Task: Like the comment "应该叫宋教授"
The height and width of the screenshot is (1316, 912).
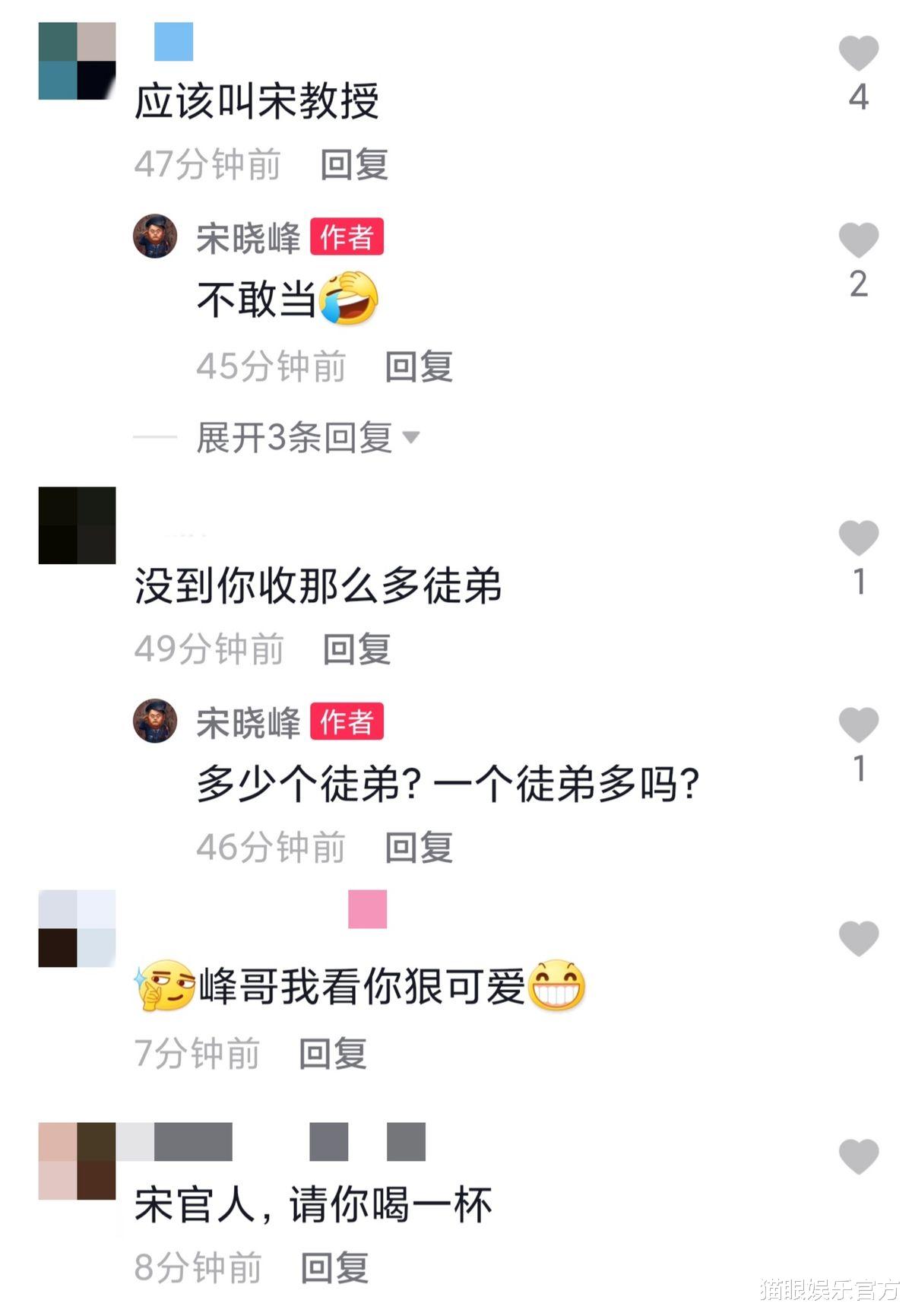Action: [859, 52]
